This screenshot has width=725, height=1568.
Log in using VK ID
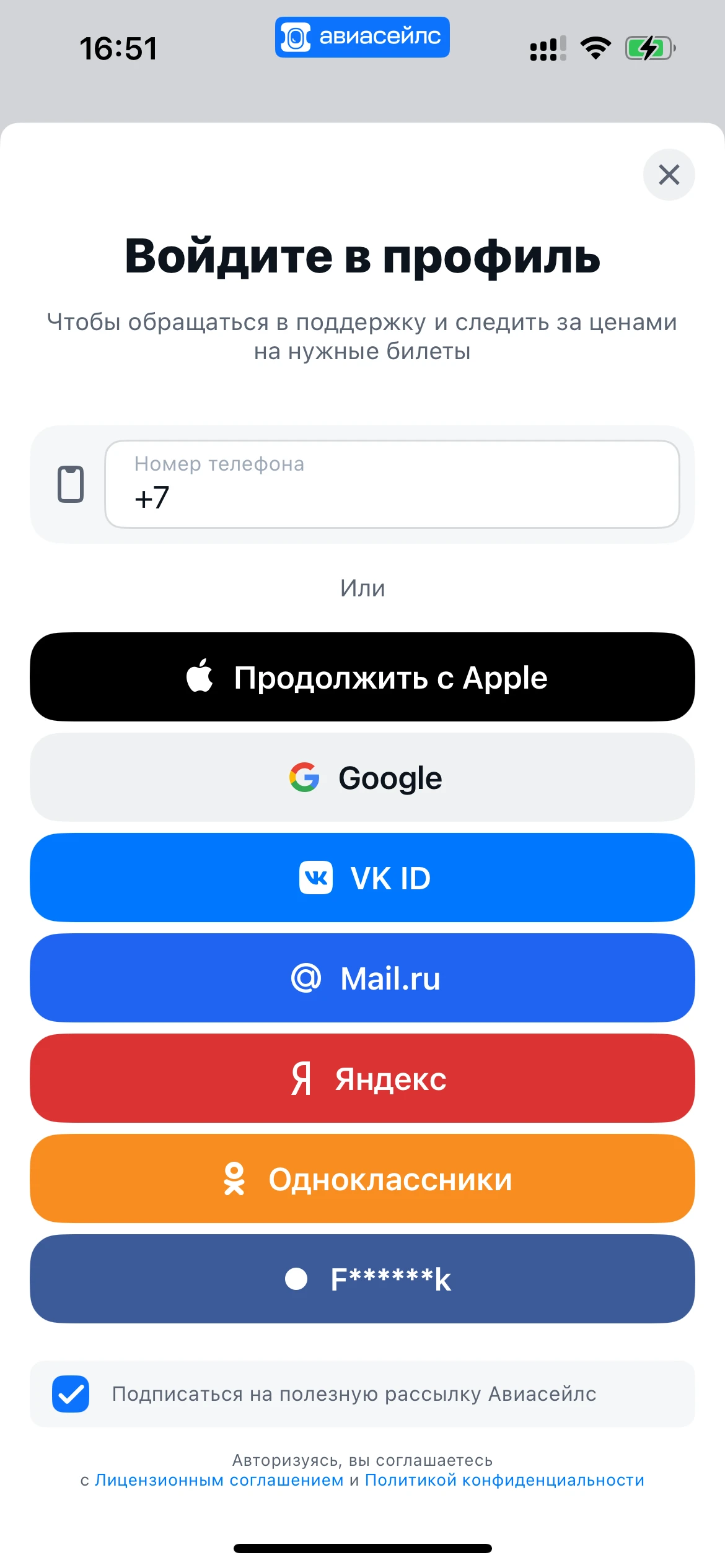click(362, 878)
